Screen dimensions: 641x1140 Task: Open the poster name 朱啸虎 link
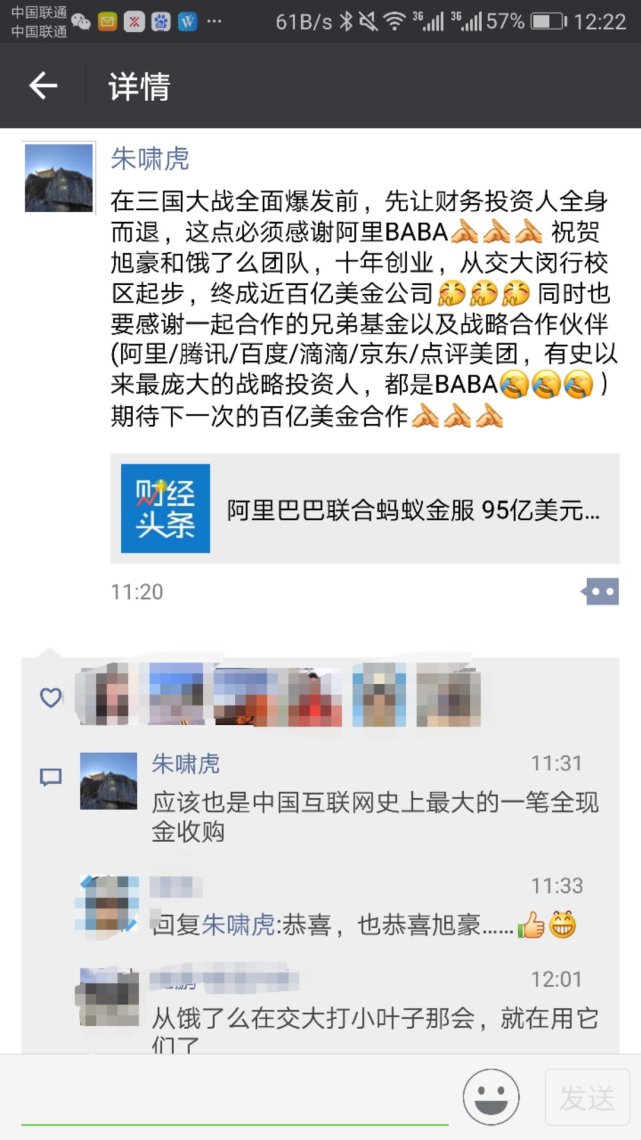click(150, 158)
